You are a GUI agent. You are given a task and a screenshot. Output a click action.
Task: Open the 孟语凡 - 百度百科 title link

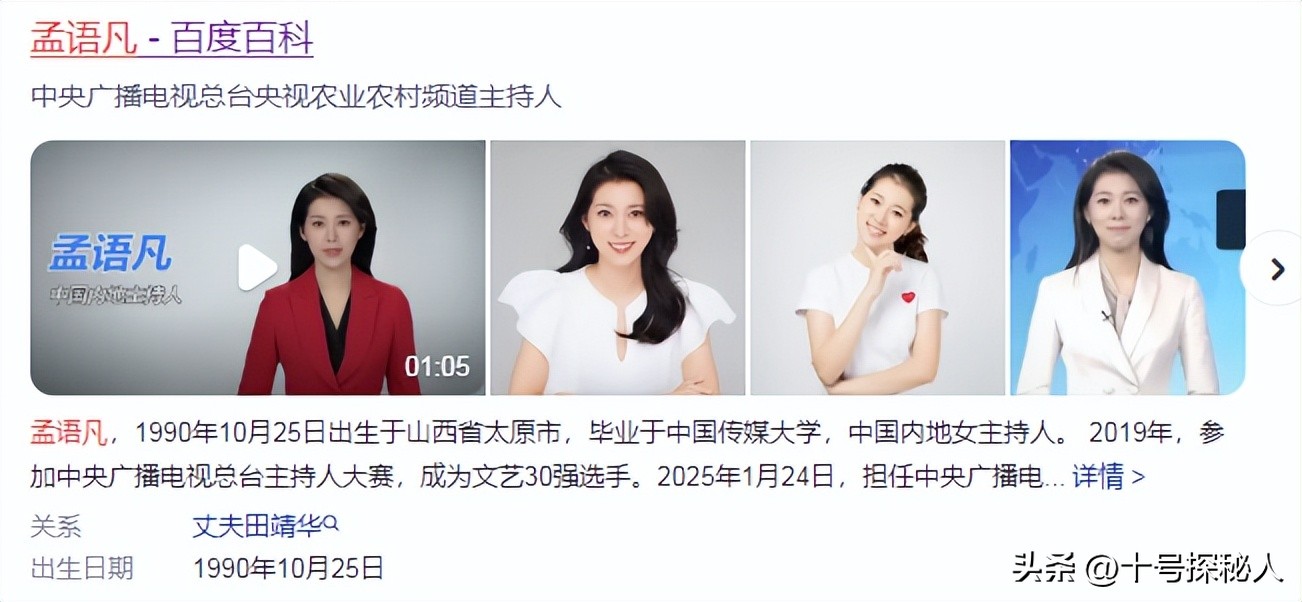(x=171, y=38)
